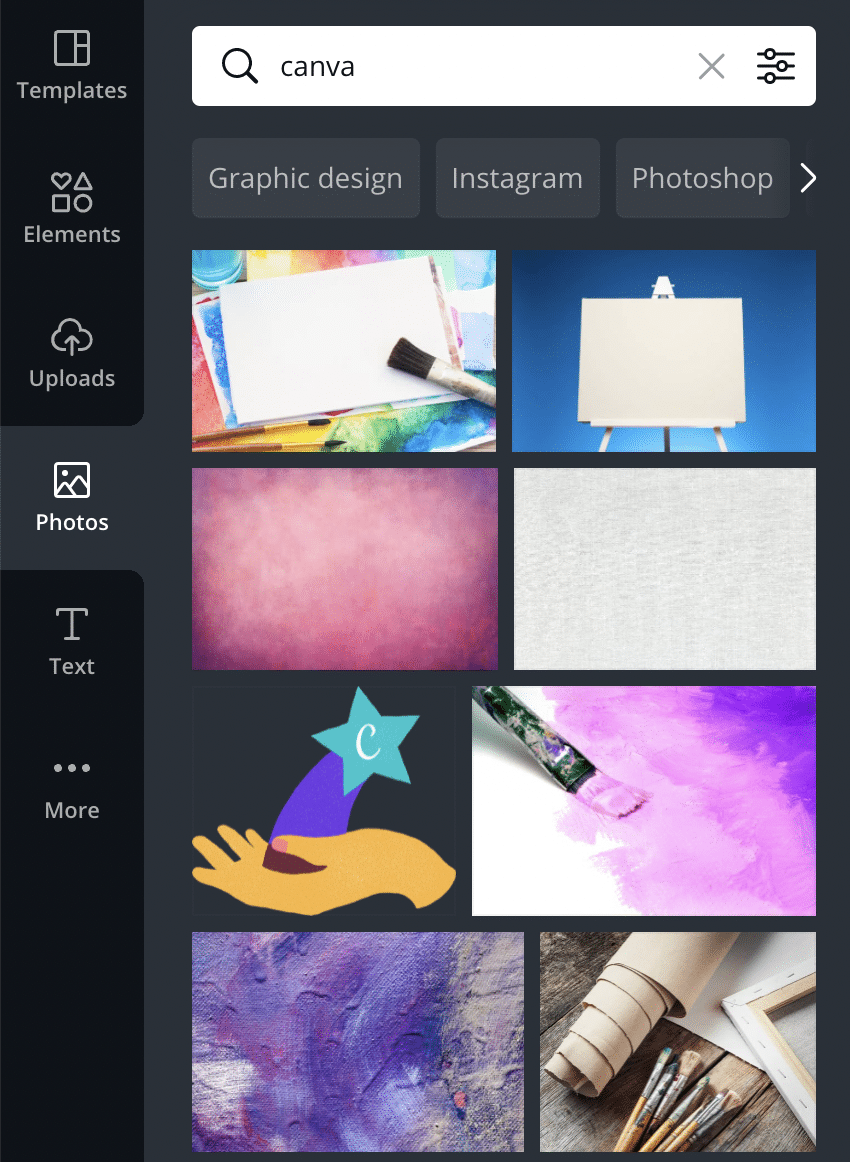Choose the easel on blue background photo
The height and width of the screenshot is (1162, 850).
(x=663, y=351)
